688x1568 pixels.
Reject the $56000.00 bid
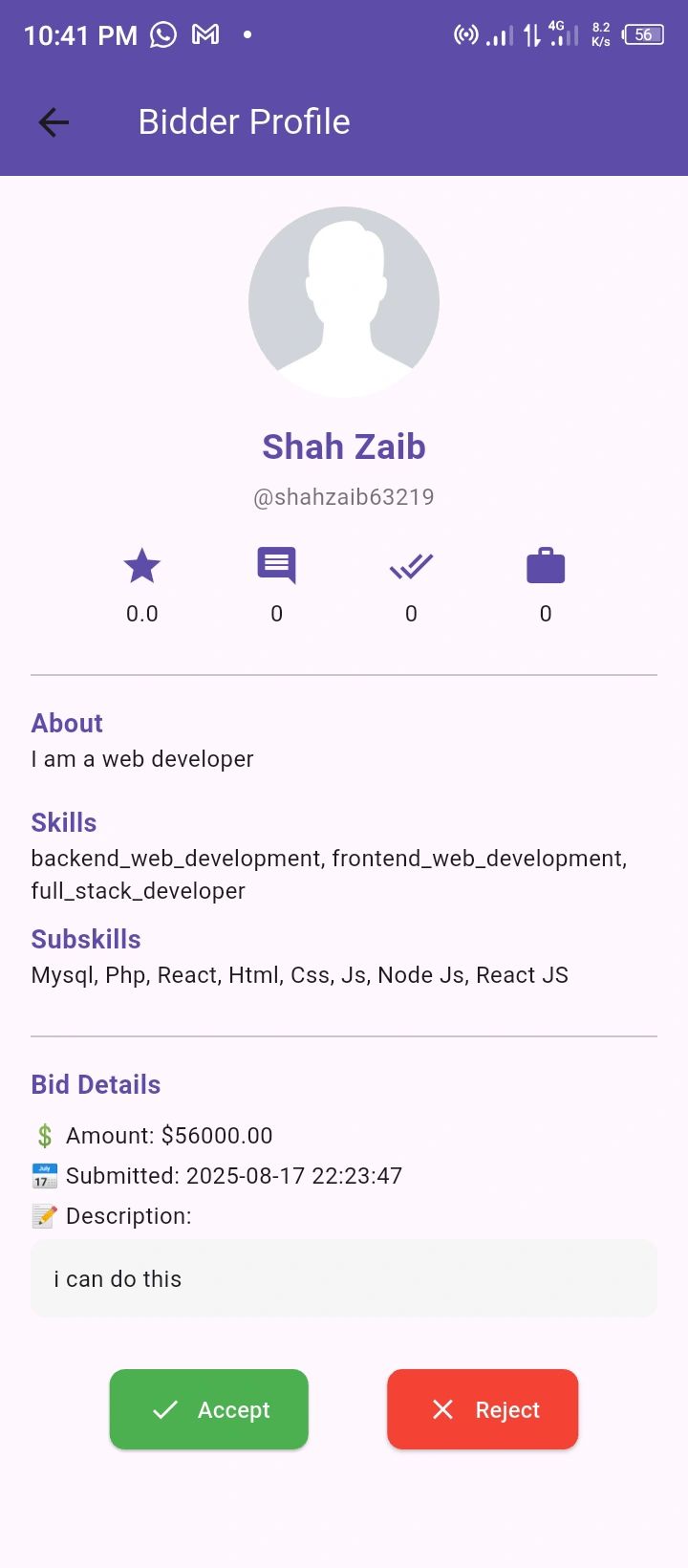coord(483,1409)
